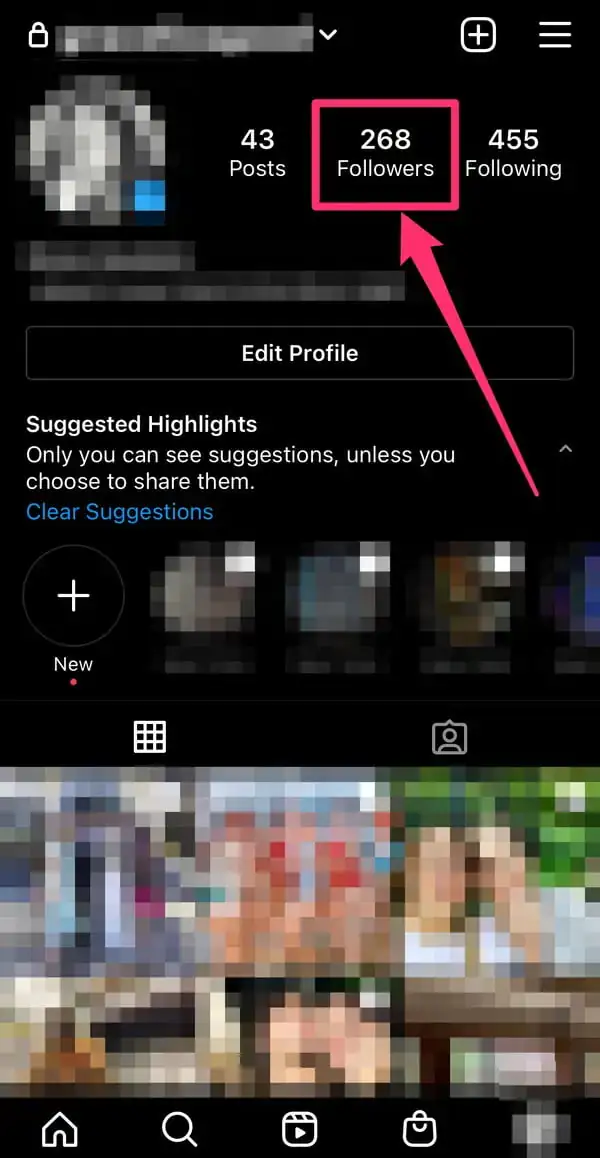Image resolution: width=600 pixels, height=1158 pixels.
Task: Open the create new post plus icon
Action: click(478, 35)
